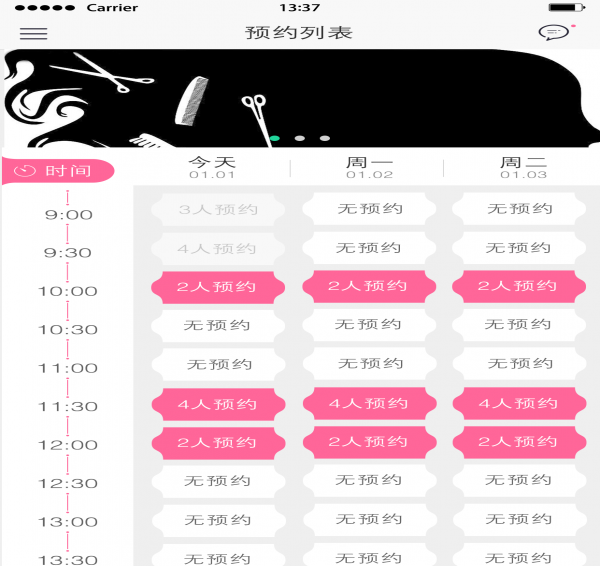
Task: Select today's 9:00 slot with 3人预约
Action: coord(218,210)
